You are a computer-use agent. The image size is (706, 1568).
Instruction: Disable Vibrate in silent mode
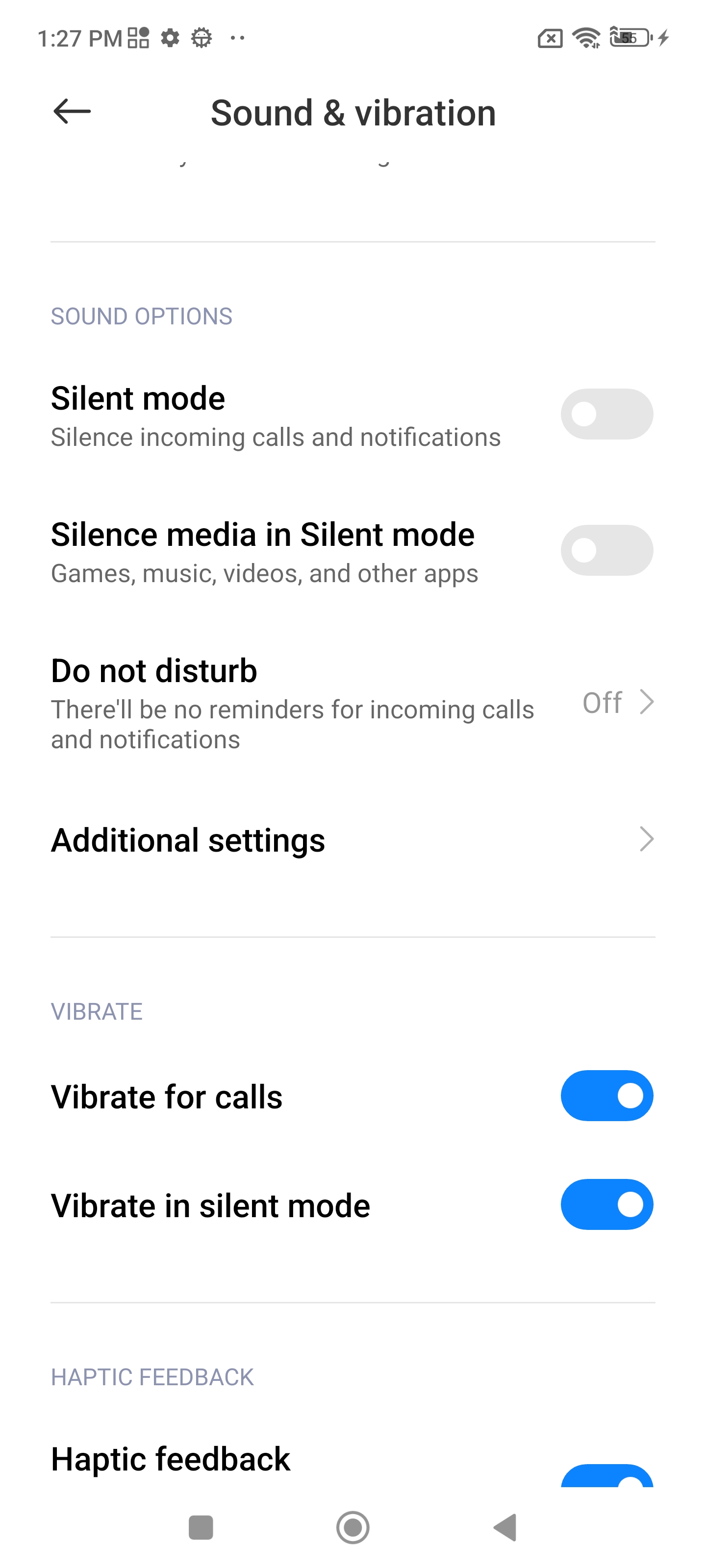pyautogui.click(x=606, y=1204)
